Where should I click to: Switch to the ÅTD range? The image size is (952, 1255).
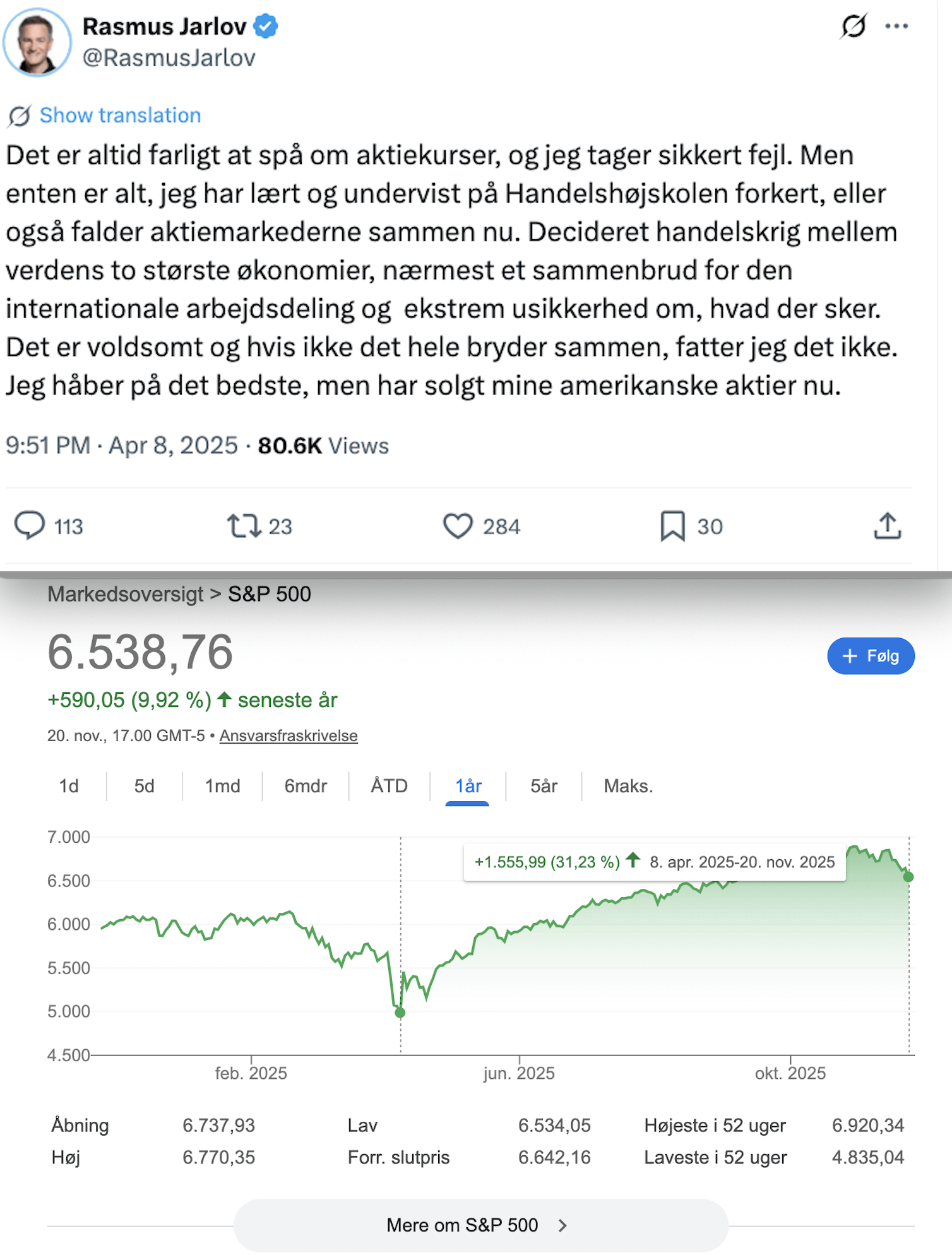click(x=389, y=786)
